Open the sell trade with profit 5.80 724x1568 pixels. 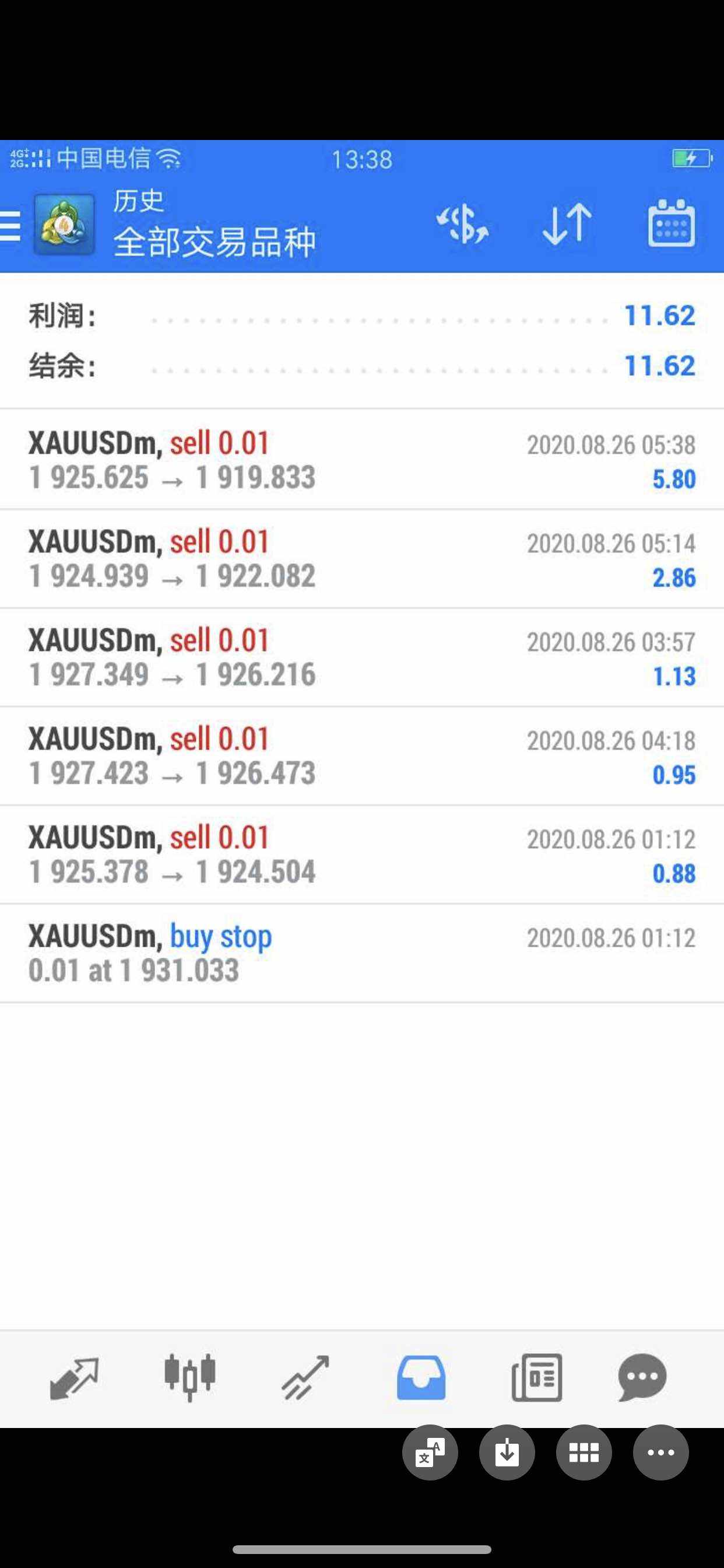click(361, 460)
